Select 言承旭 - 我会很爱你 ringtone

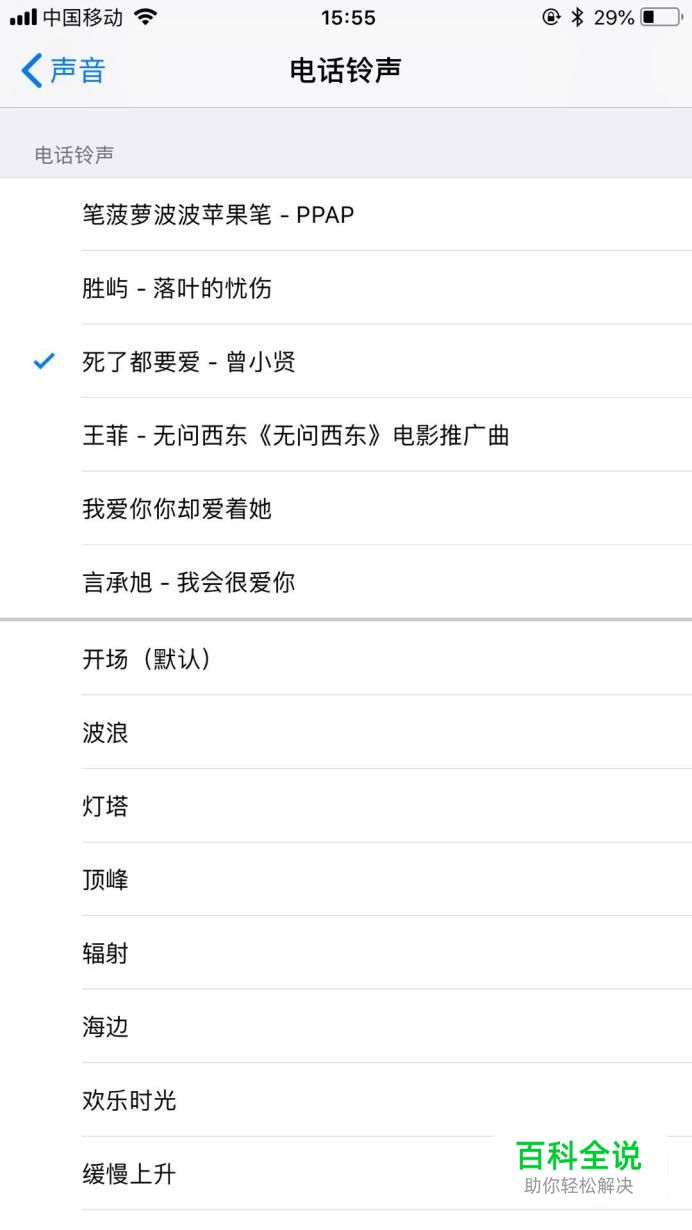coord(346,582)
